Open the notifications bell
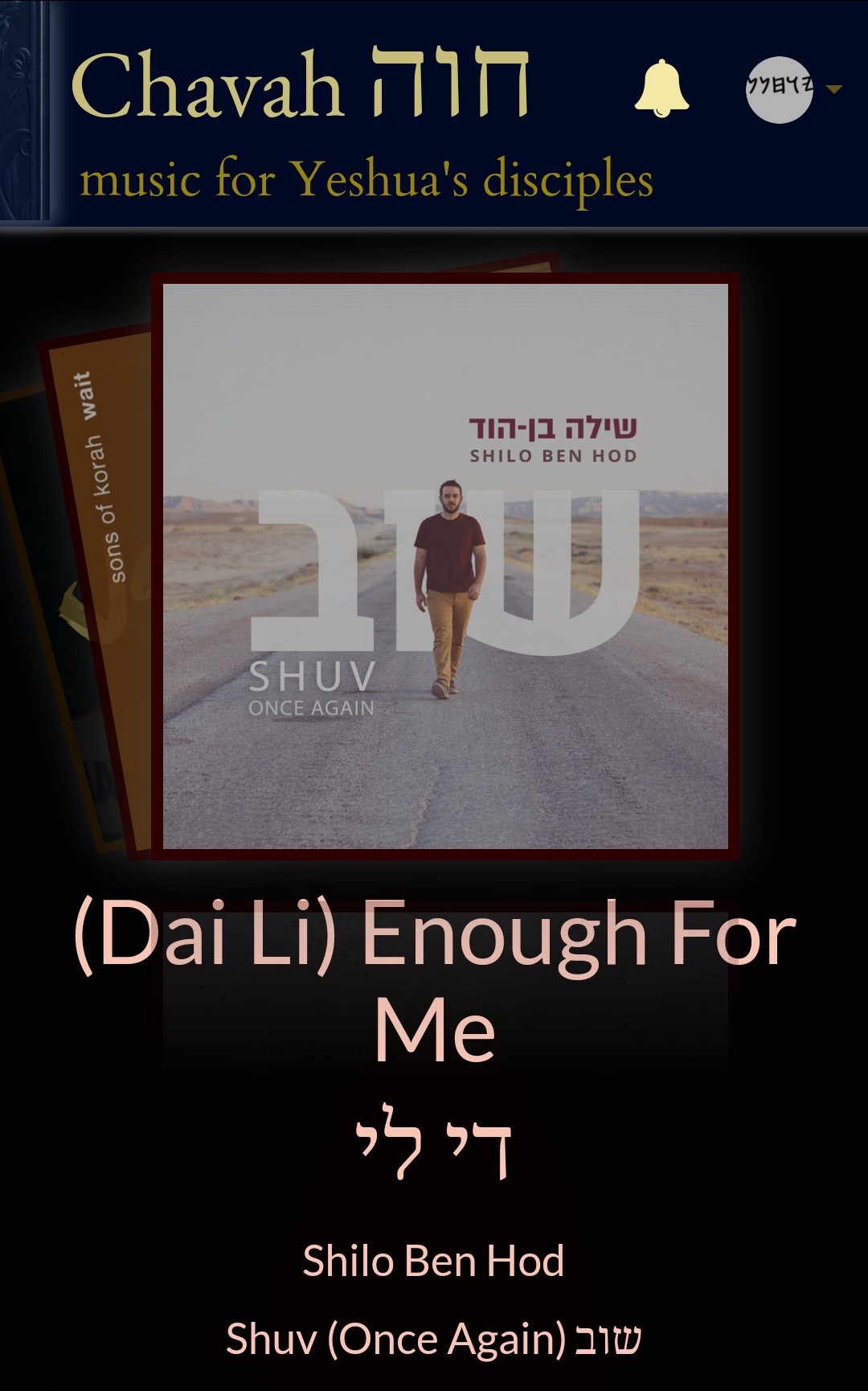This screenshot has width=868, height=1391. tap(661, 89)
